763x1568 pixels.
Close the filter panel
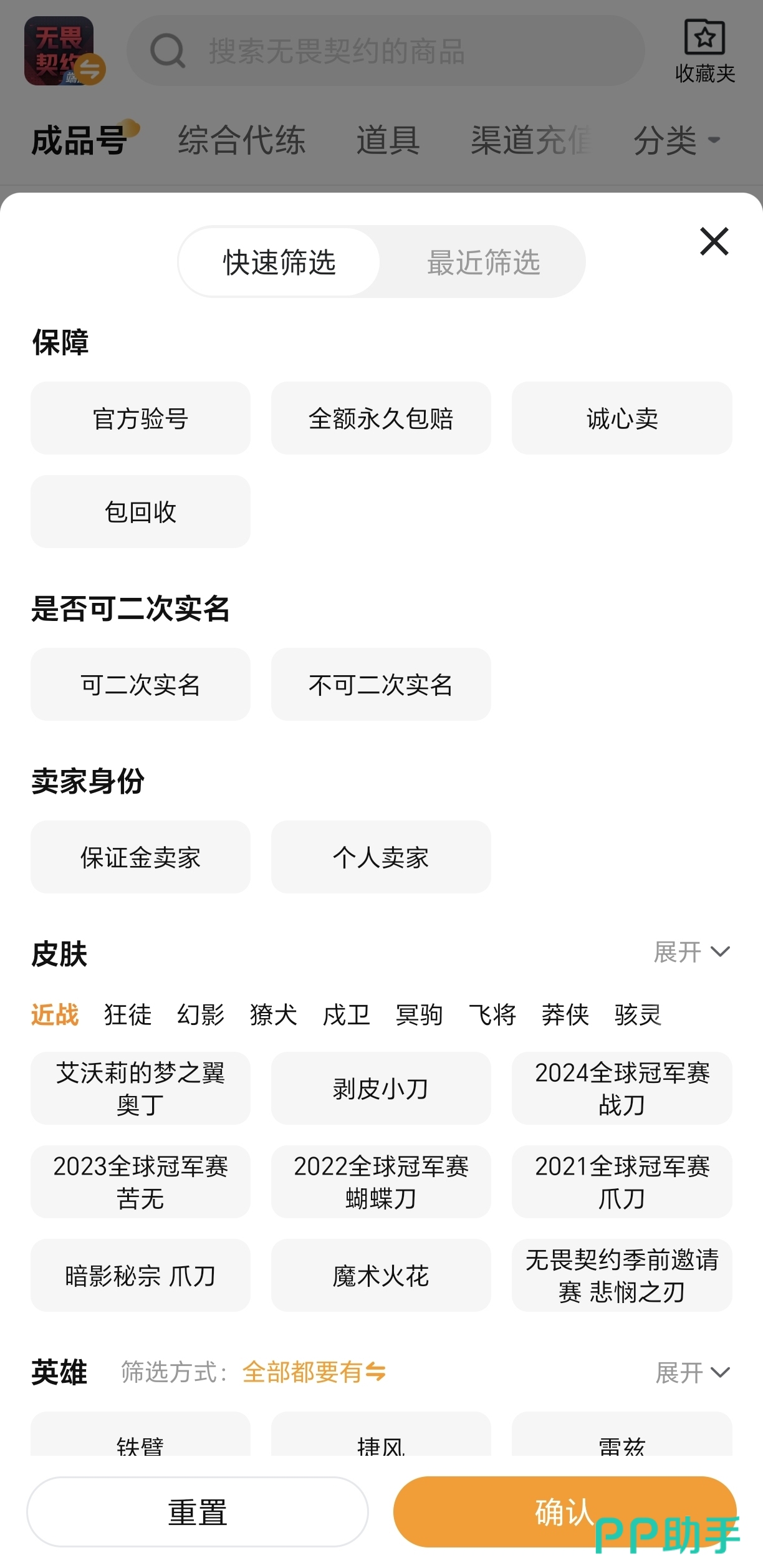tap(714, 241)
